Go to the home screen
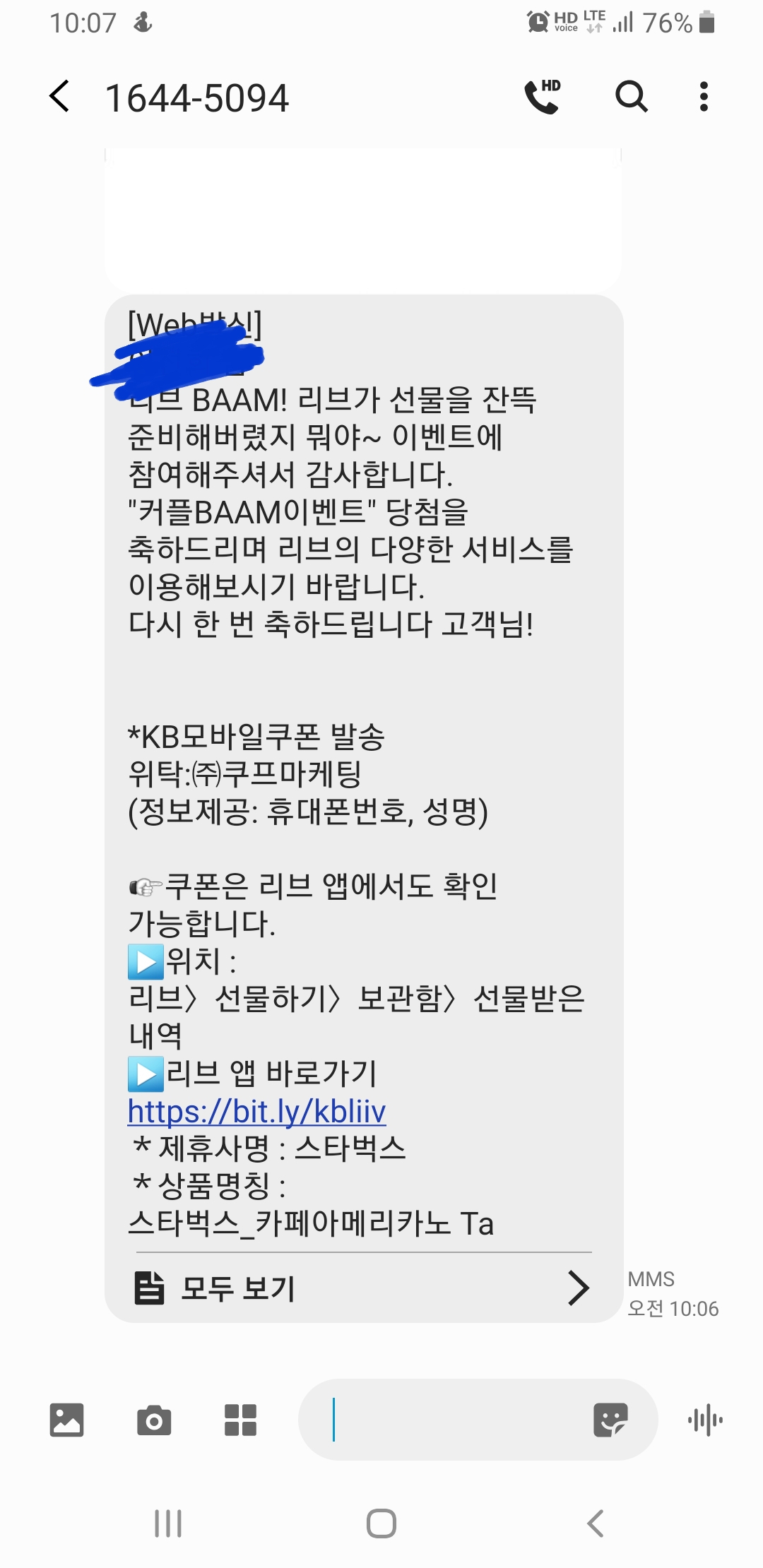Image resolution: width=763 pixels, height=1568 pixels. [x=381, y=1524]
